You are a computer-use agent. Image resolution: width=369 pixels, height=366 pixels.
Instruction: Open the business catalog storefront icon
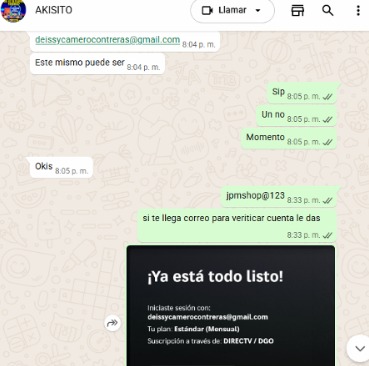[297, 11]
